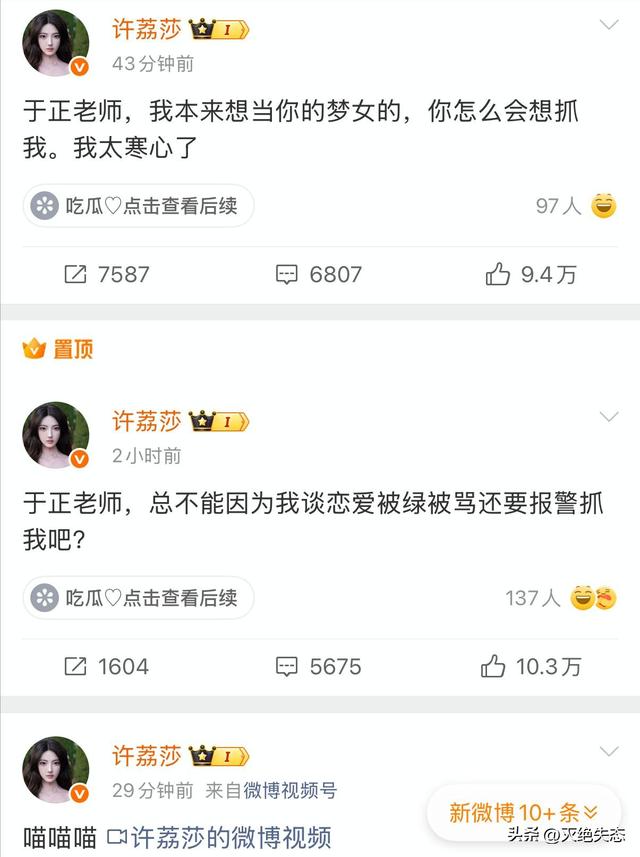Expand options chevron on the 43分钟前 post
Viewport: 640px width, 857px height.
coord(608,24)
